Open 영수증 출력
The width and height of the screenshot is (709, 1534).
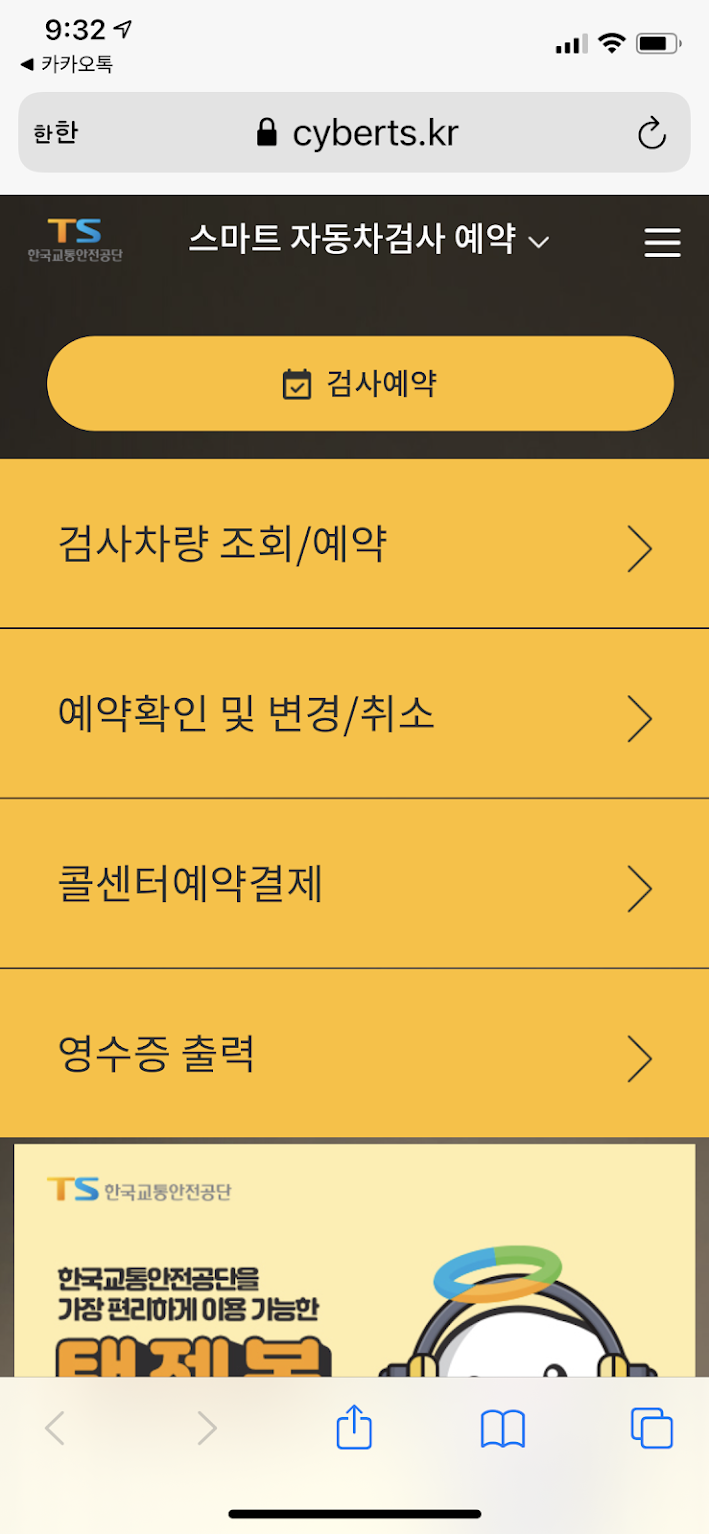point(354,1055)
